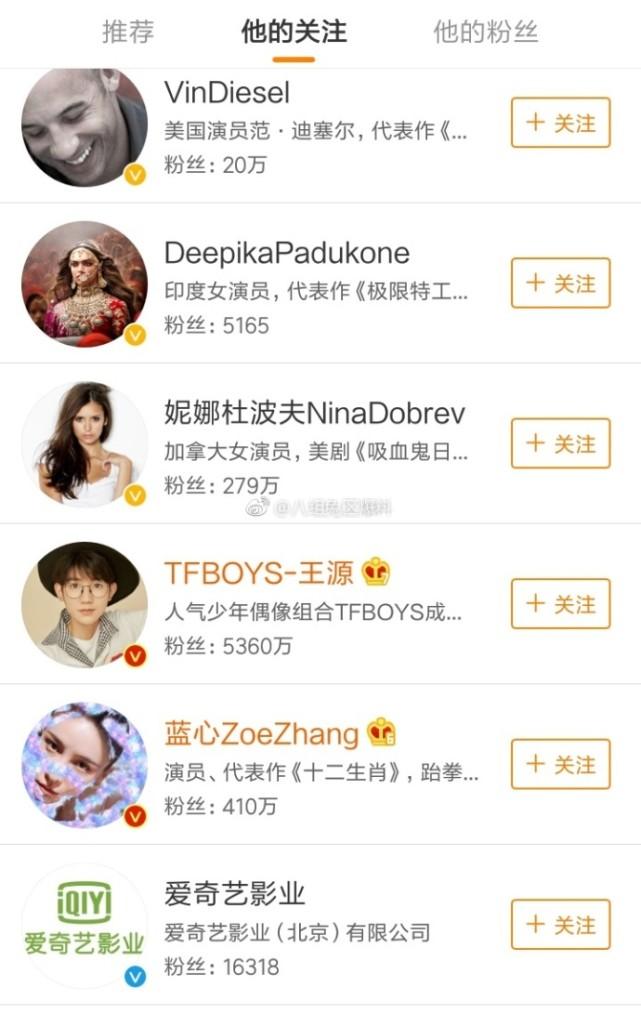Switch to the 他的粉丝 tab

[485, 32]
